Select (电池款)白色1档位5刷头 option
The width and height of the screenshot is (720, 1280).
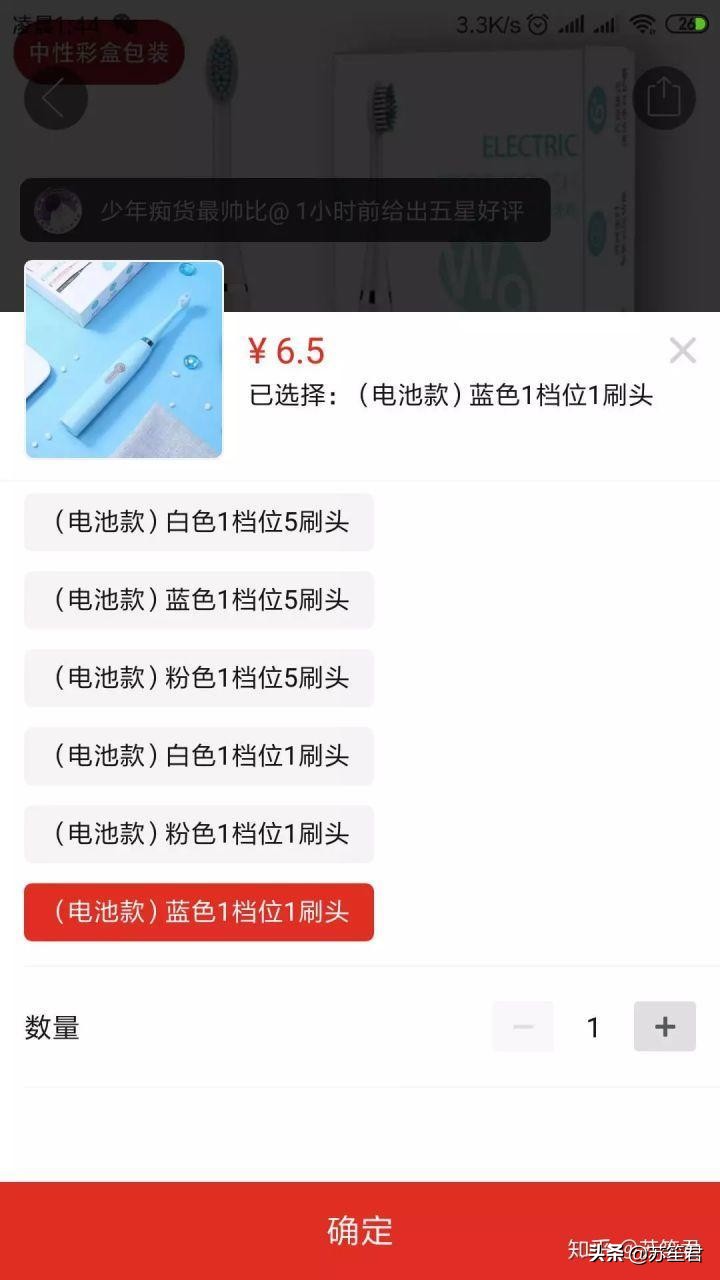point(198,521)
